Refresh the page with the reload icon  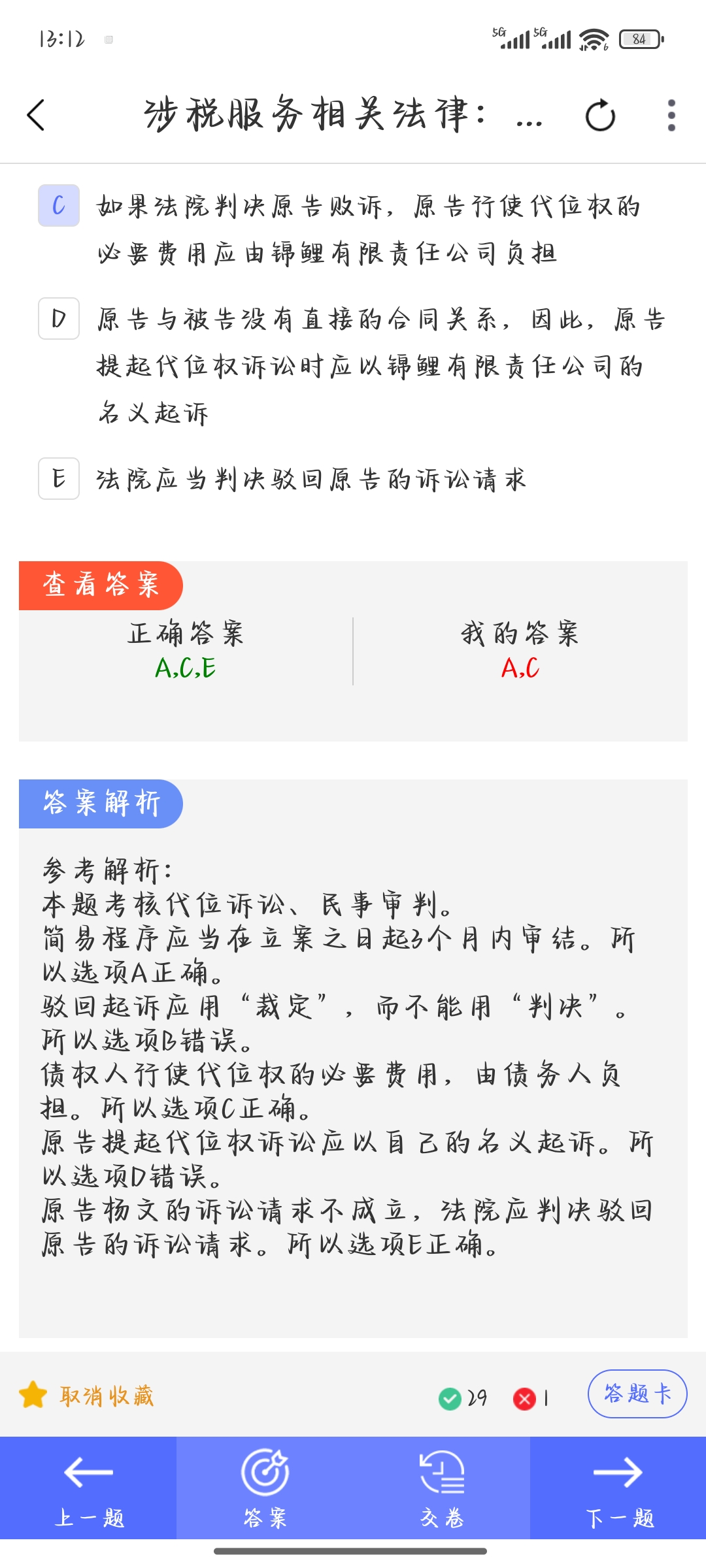tap(600, 116)
